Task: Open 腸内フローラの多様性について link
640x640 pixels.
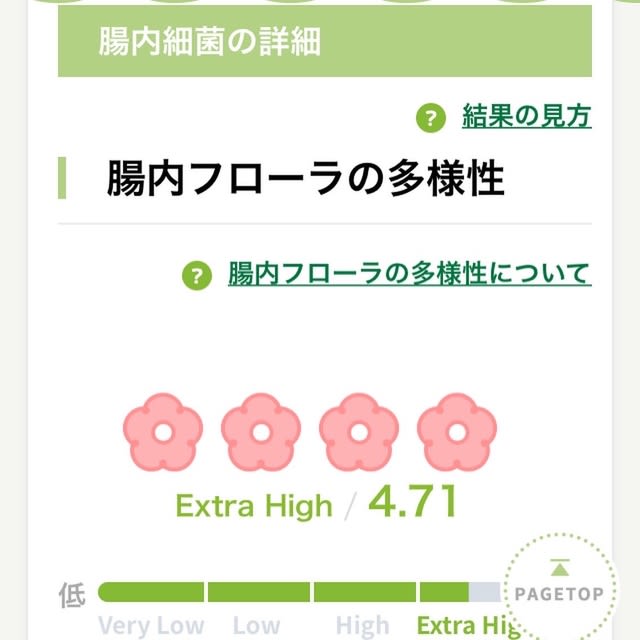Action: click(x=408, y=274)
